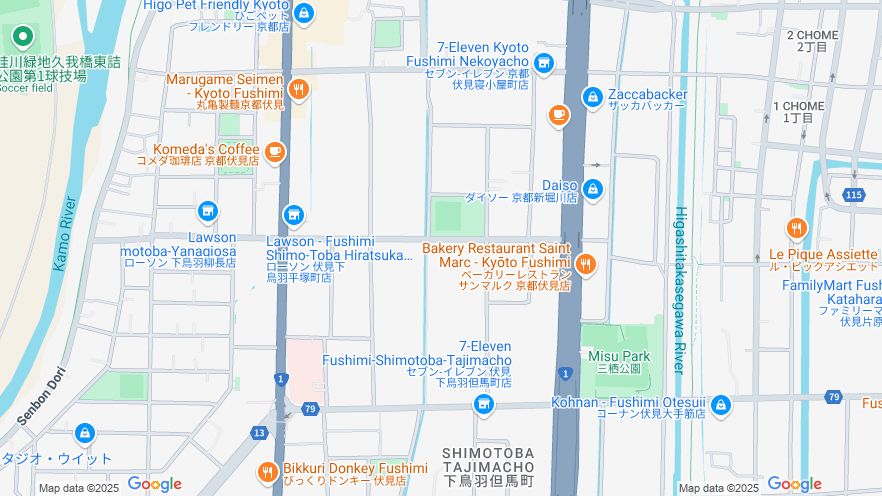Select the Lawson Fushimi Shimo-Toba Hiratsuka marker

293,214
